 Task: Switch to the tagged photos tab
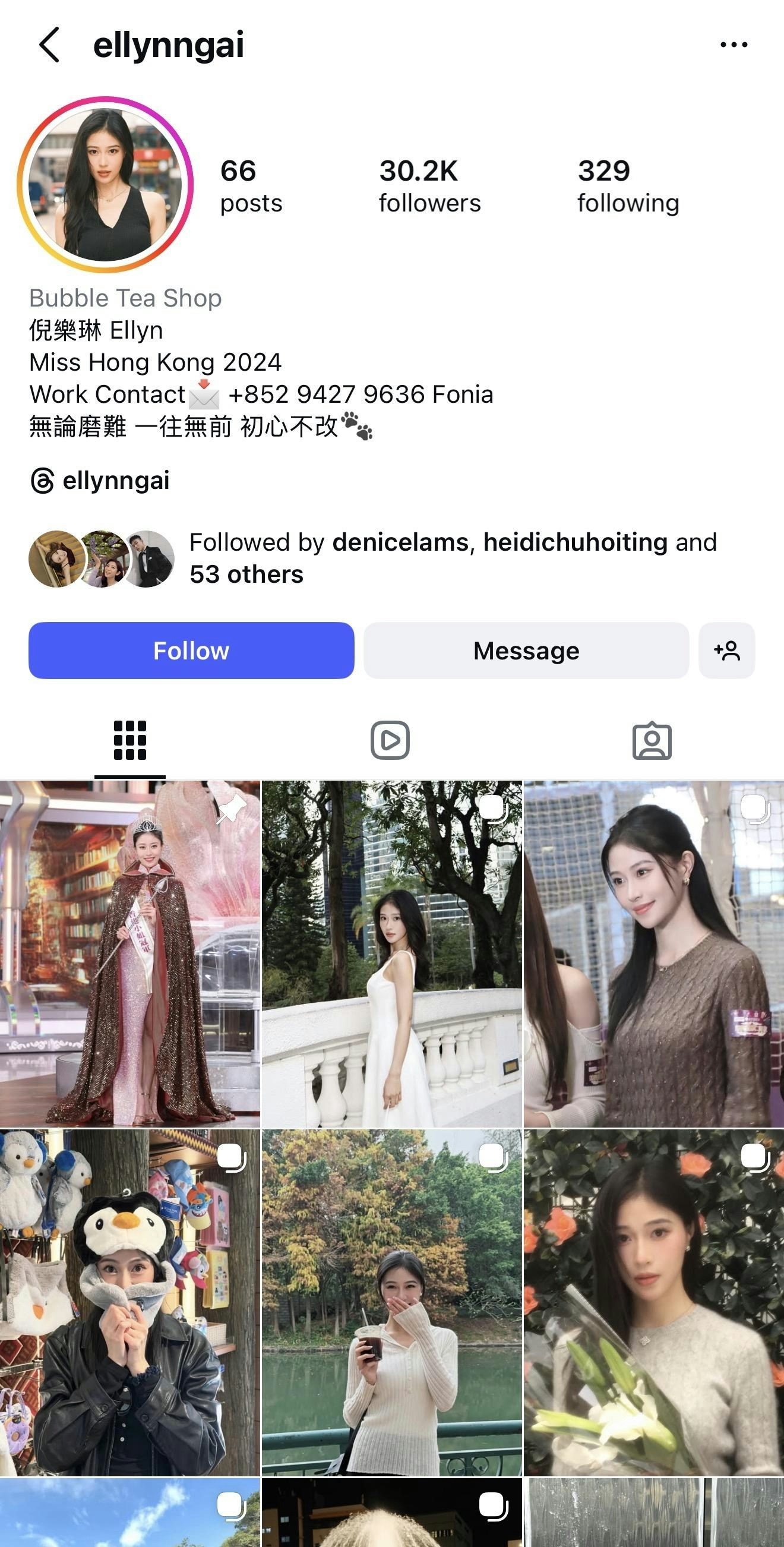point(652,740)
